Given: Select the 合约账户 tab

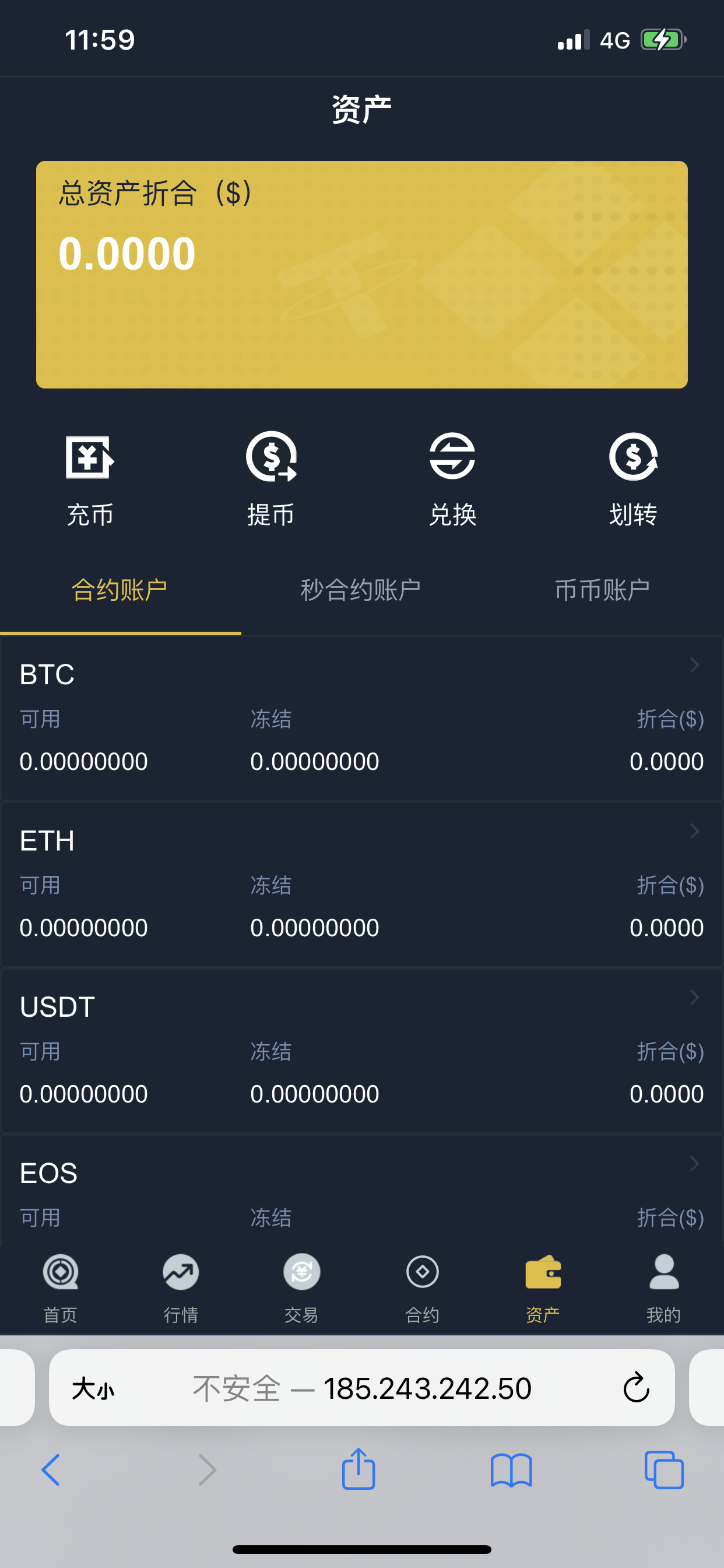Looking at the screenshot, I should pyautogui.click(x=120, y=590).
